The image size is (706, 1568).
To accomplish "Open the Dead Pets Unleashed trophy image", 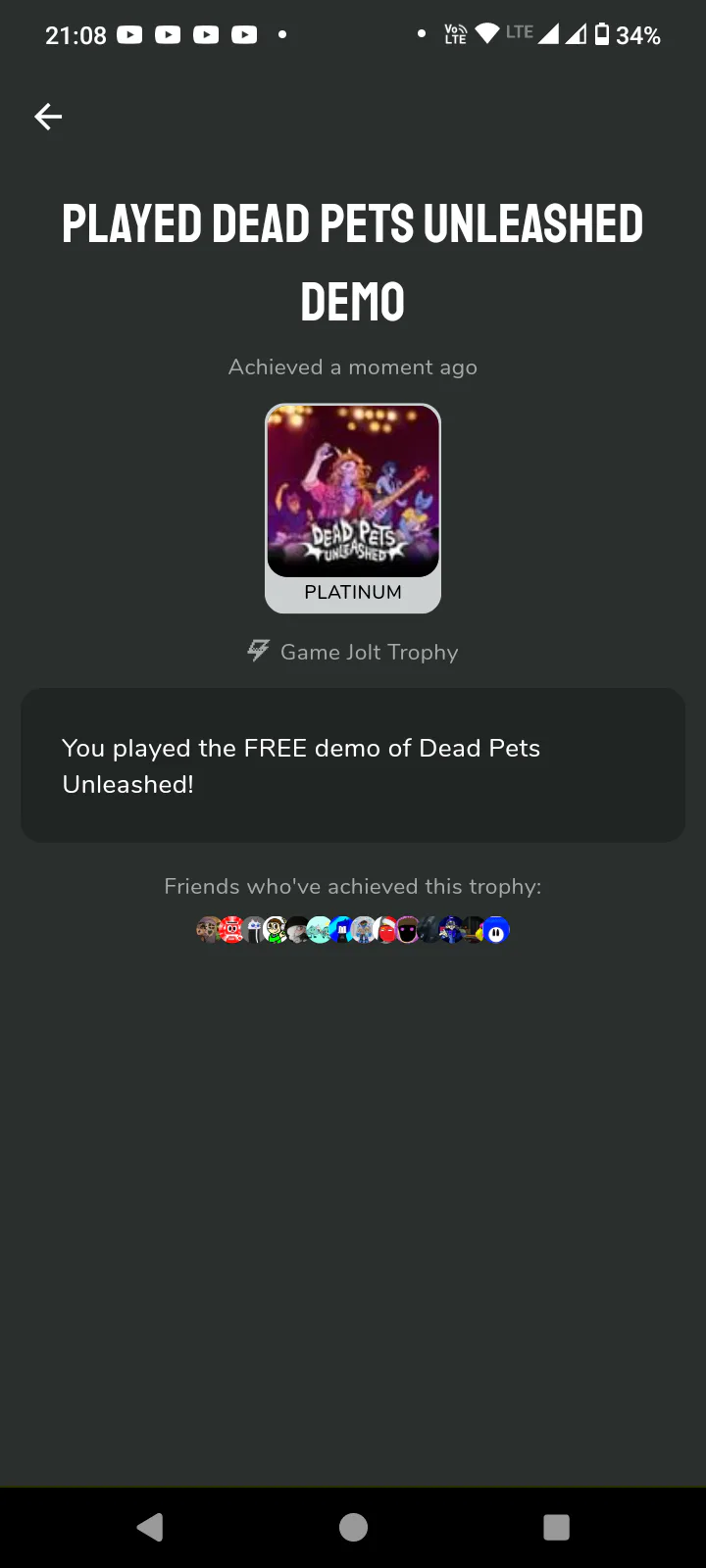I will pyautogui.click(x=353, y=493).
